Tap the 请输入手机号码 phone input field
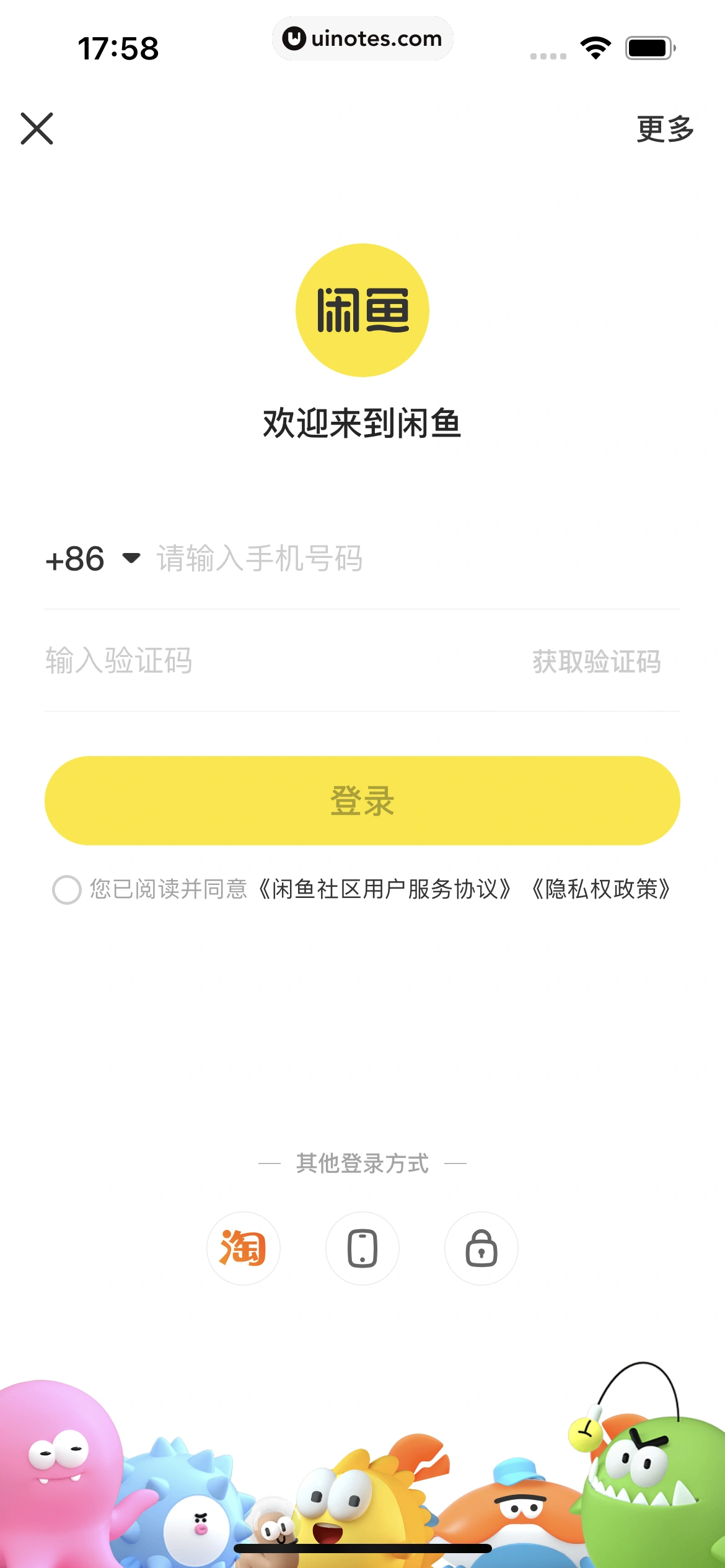 [x=260, y=559]
